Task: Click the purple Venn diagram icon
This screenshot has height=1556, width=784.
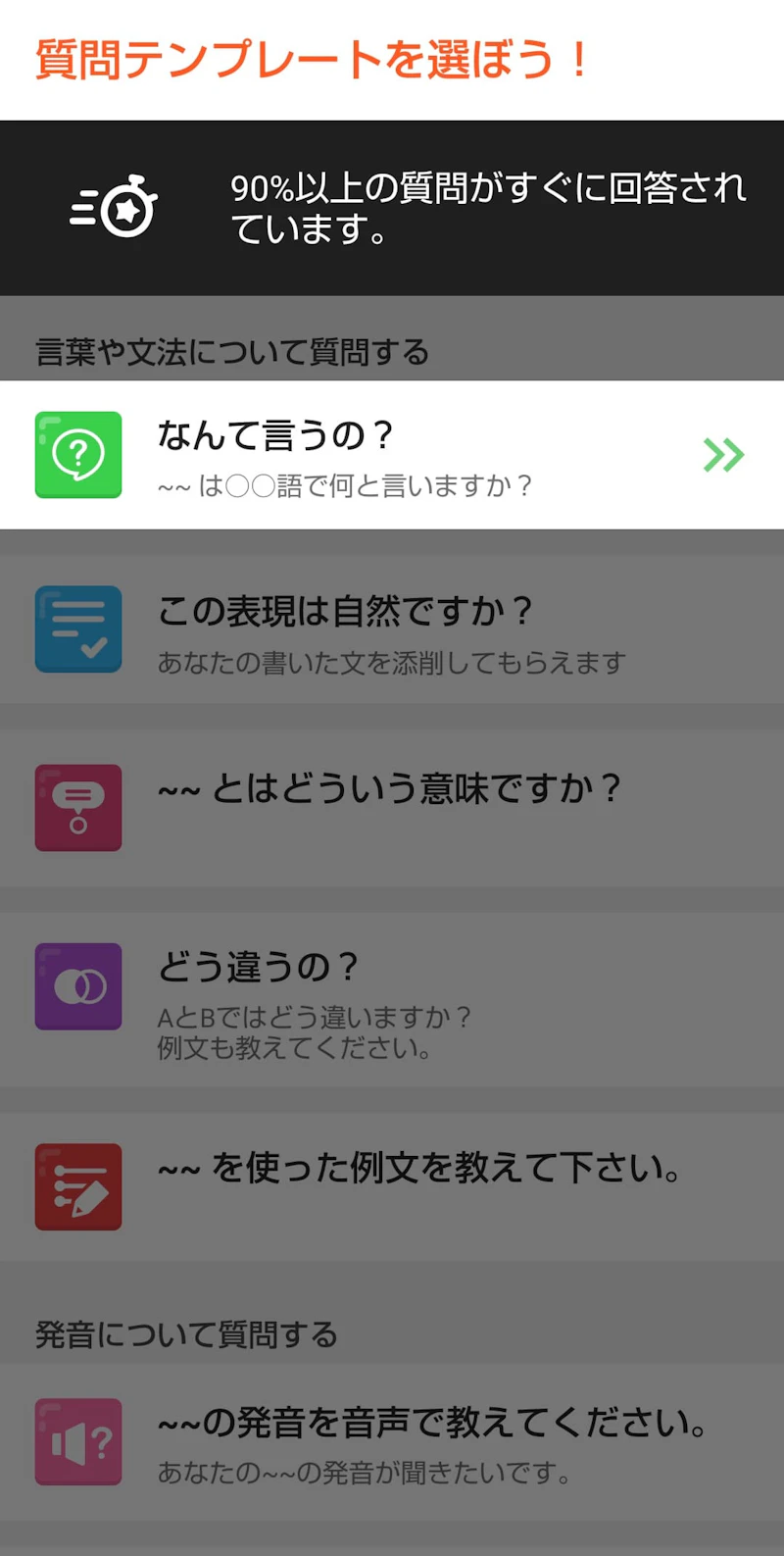Action: [x=78, y=986]
